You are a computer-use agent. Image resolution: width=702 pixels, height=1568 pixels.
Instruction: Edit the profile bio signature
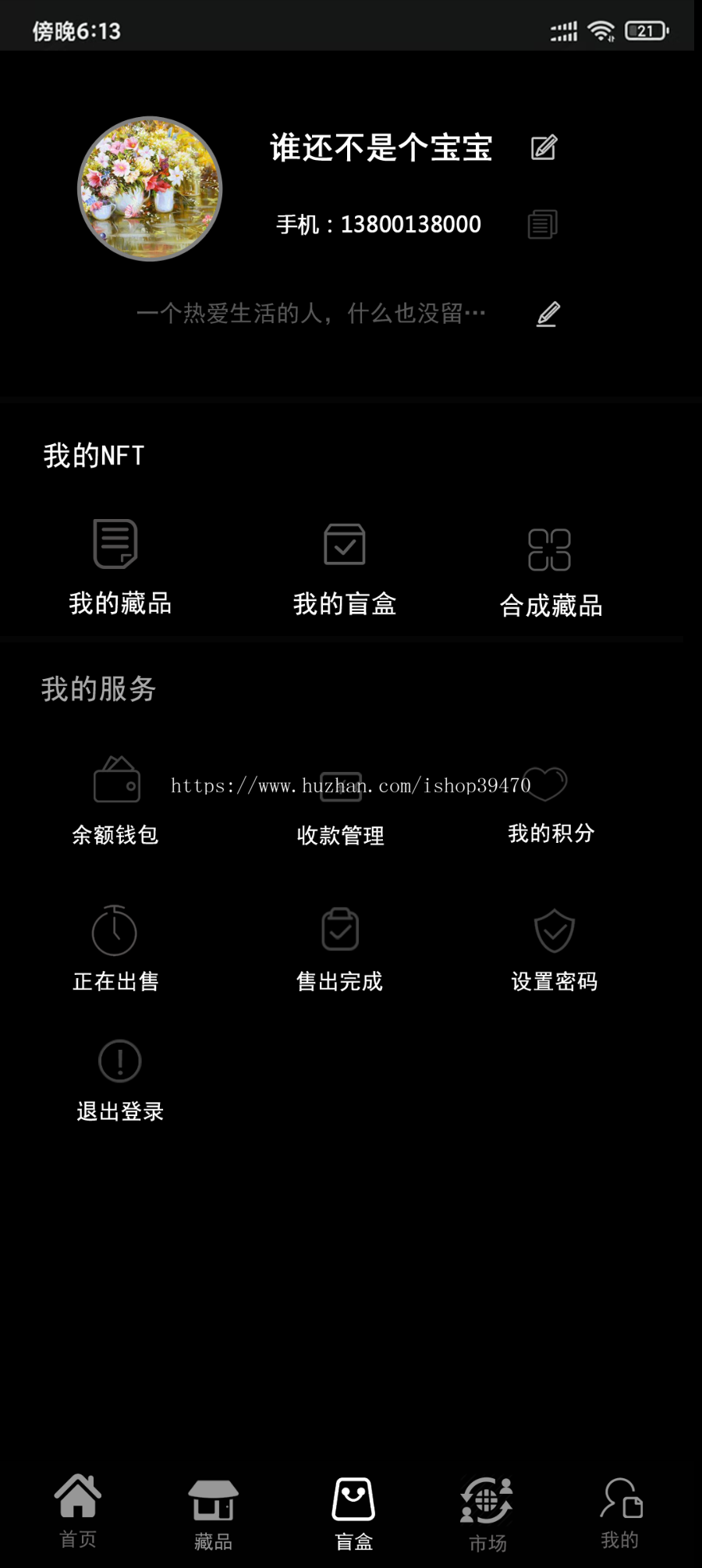(x=548, y=314)
